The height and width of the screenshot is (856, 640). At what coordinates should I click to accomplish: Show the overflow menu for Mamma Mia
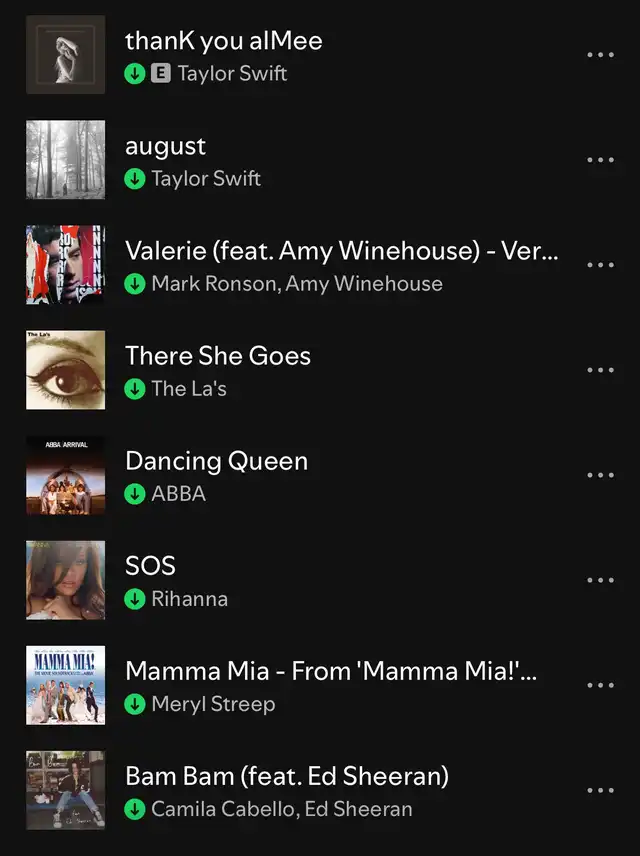click(600, 685)
